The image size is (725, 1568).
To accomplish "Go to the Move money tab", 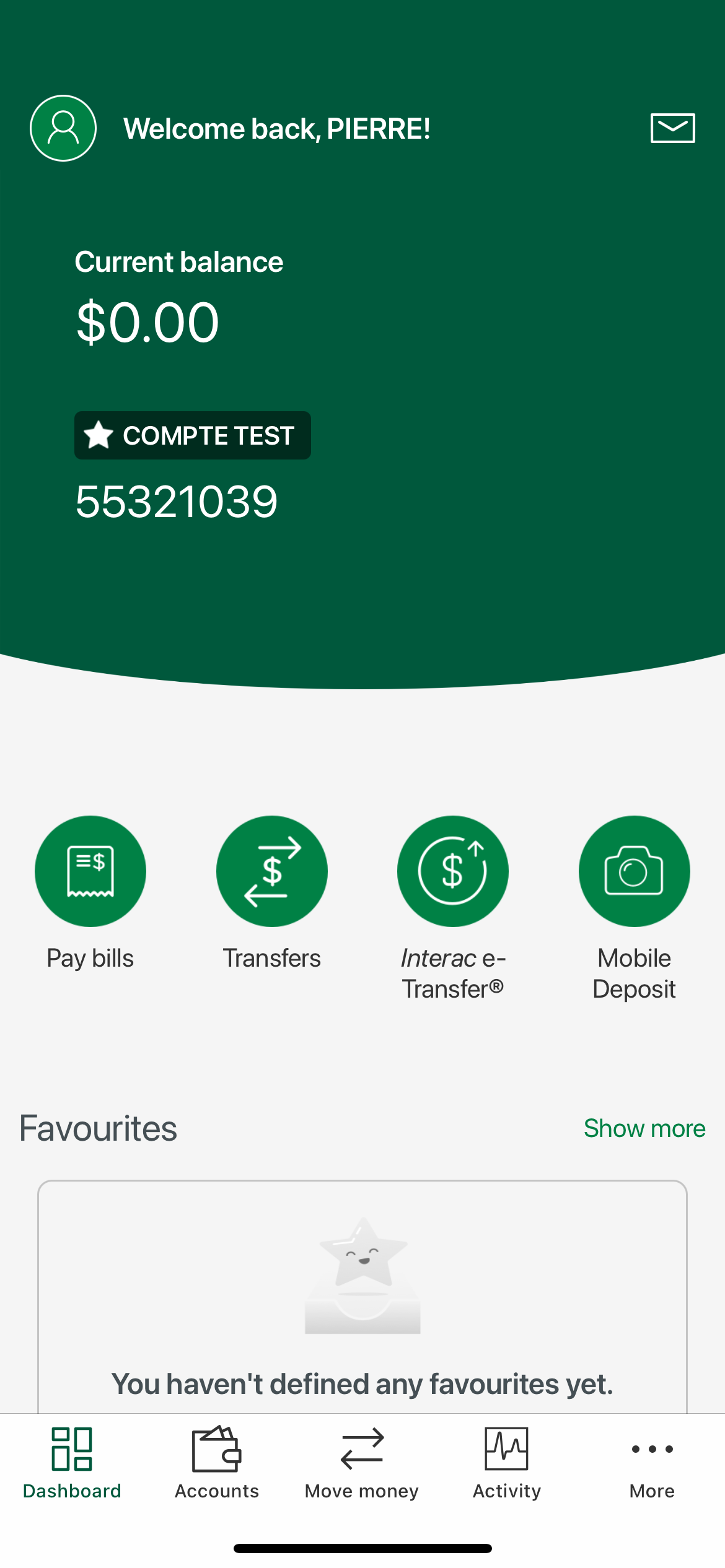I will coord(362,1463).
